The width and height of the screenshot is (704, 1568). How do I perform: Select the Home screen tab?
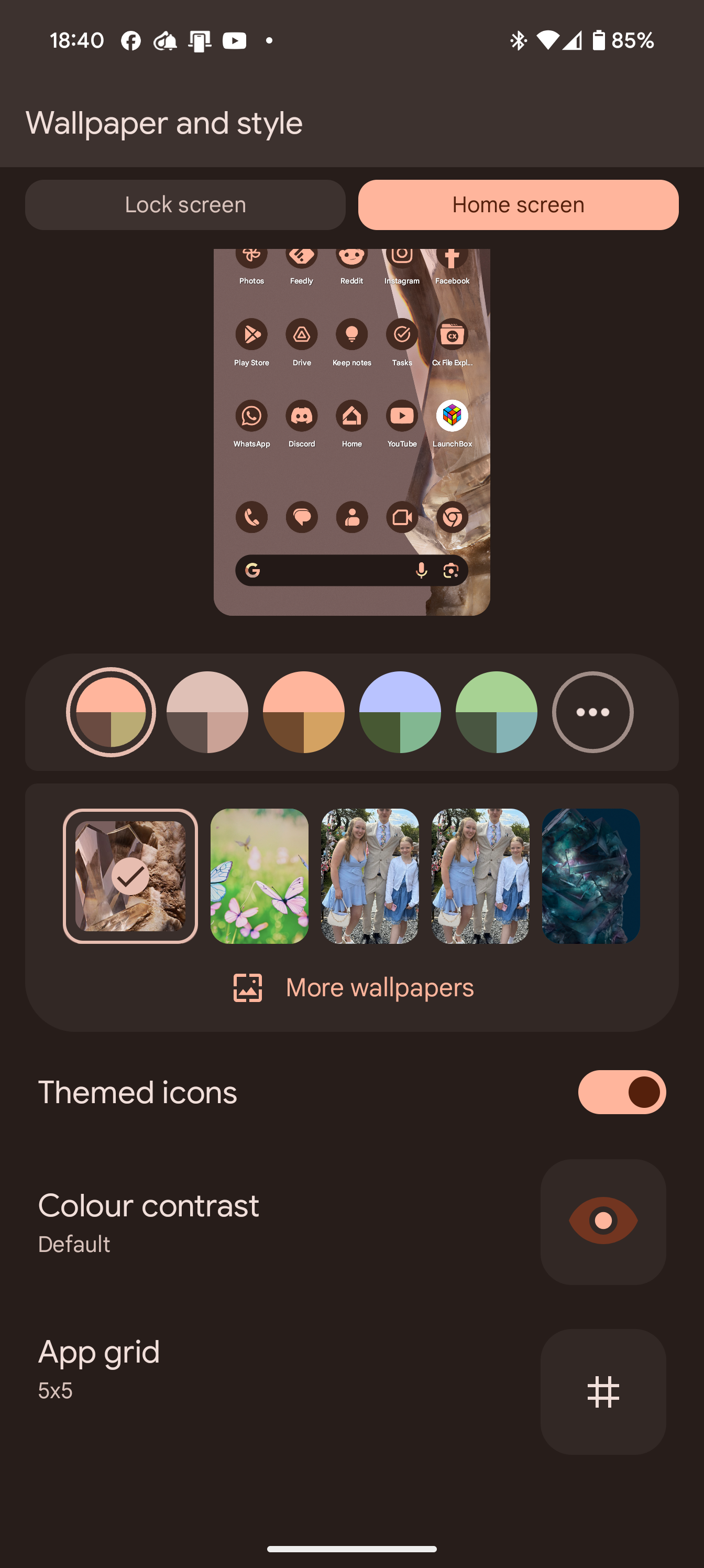(x=518, y=204)
